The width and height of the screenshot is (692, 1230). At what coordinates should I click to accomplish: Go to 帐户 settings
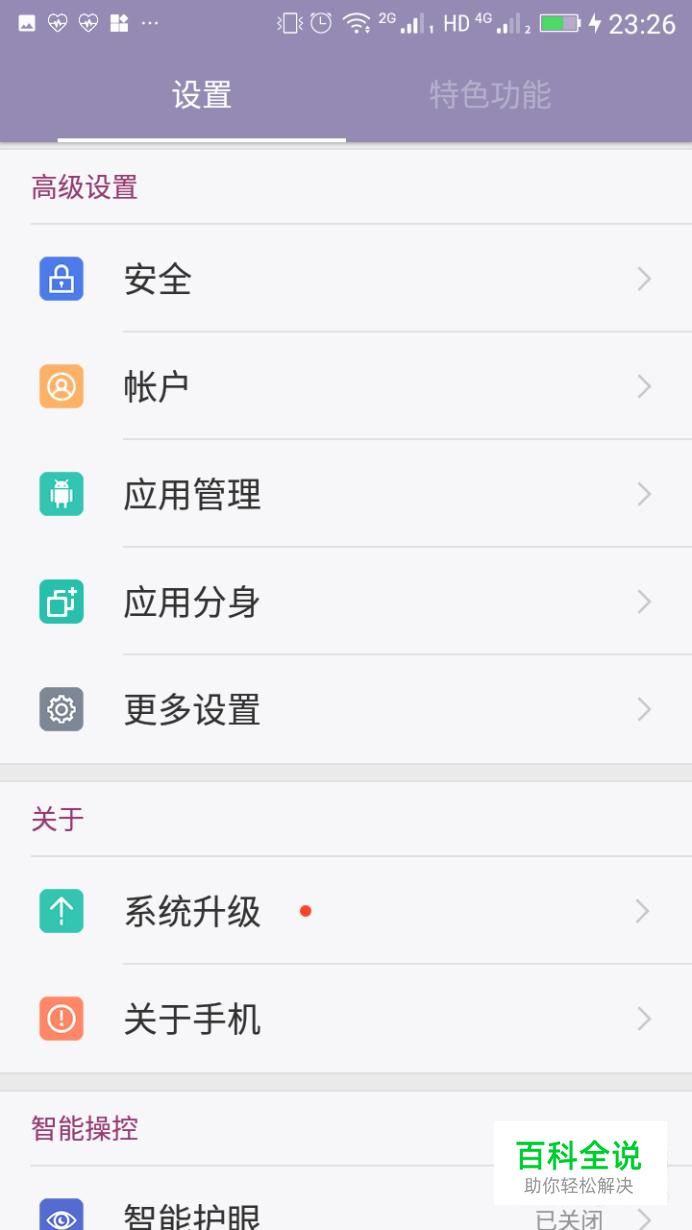[x=346, y=387]
